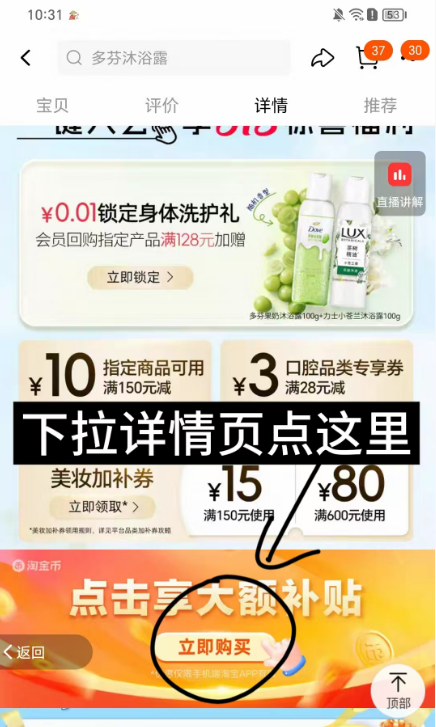This screenshot has height=727, width=436.
Task: Tap 立即锁定 on the ¥0.01 gift banner
Action: coord(140,277)
